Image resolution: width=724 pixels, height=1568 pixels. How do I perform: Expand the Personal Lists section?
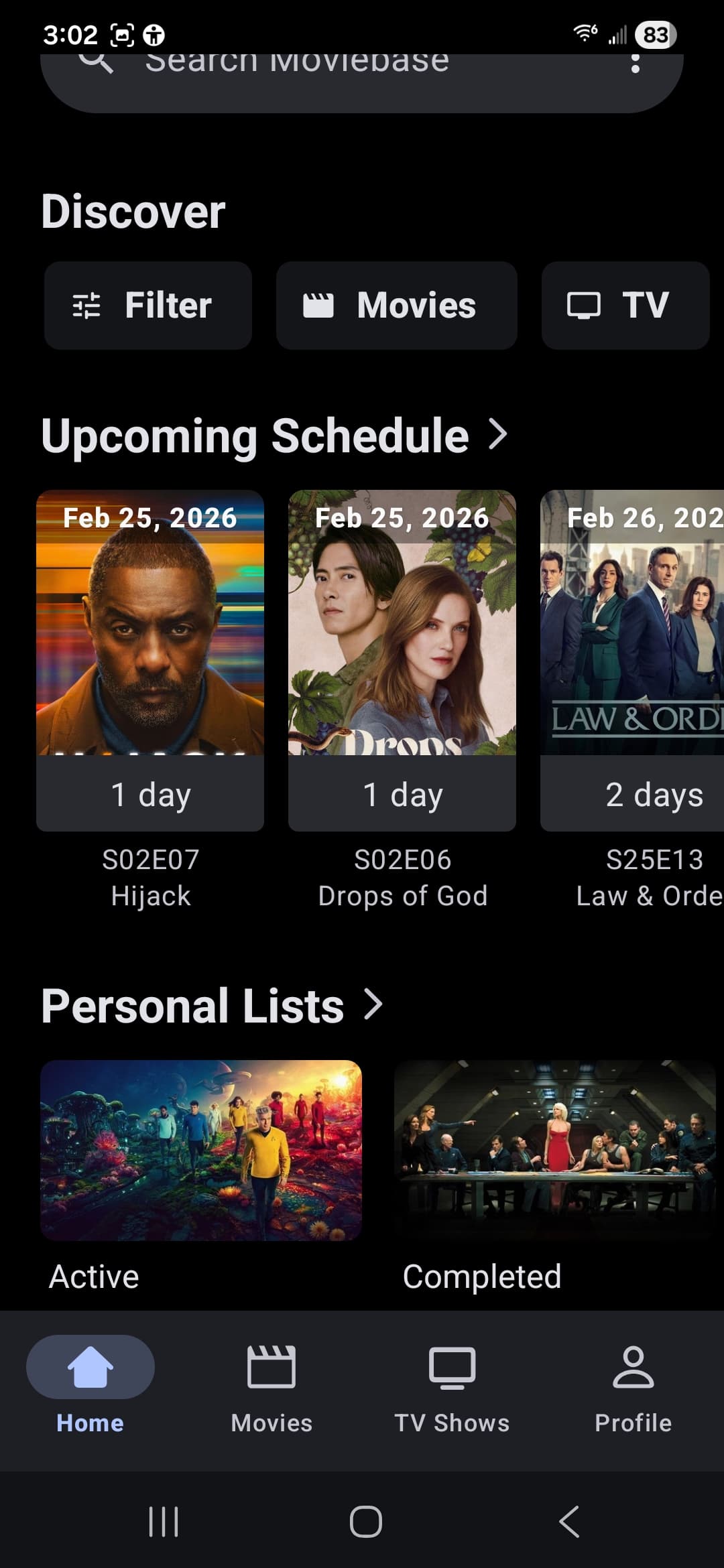pyautogui.click(x=373, y=1005)
